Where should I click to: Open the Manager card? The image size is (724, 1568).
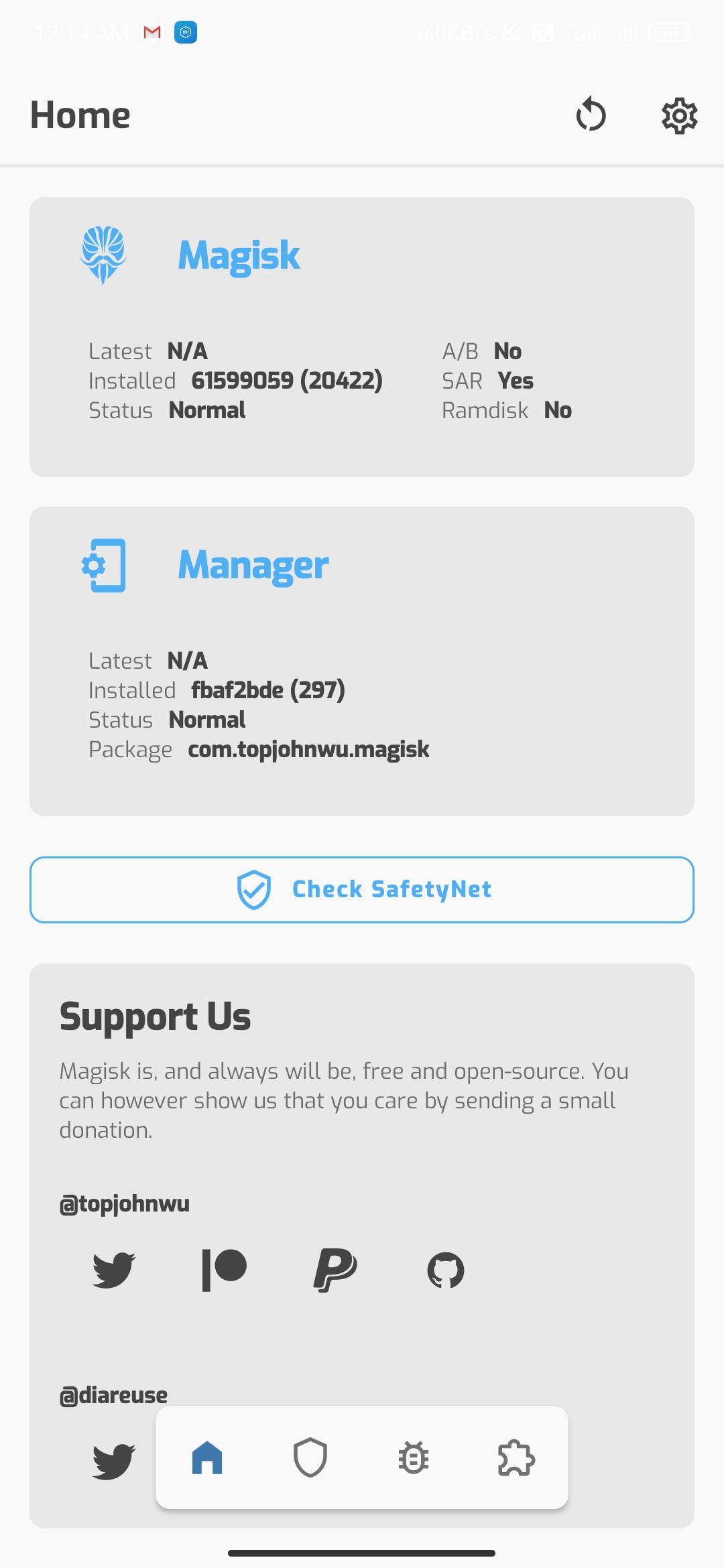tap(362, 661)
